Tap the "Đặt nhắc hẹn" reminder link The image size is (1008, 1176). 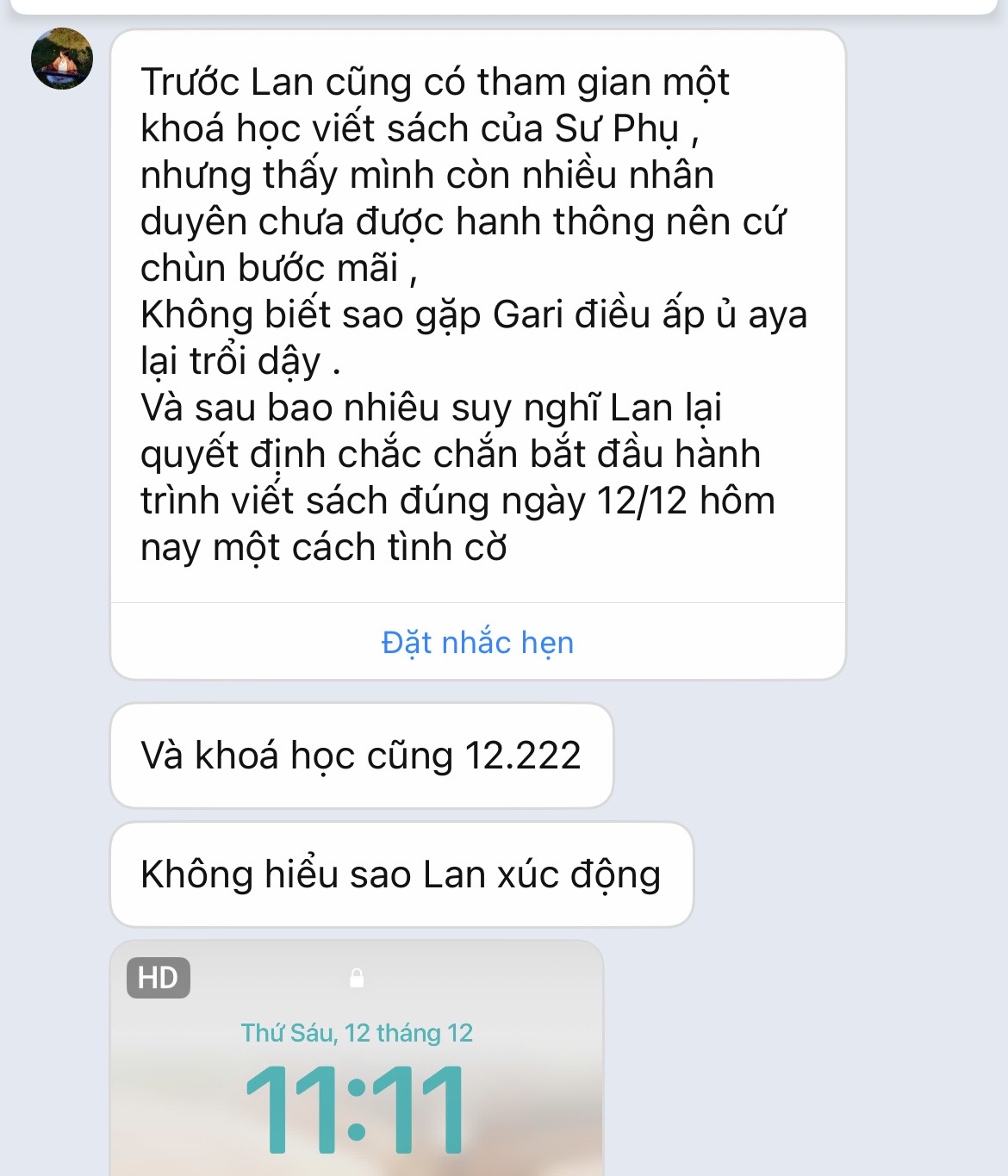tap(477, 643)
